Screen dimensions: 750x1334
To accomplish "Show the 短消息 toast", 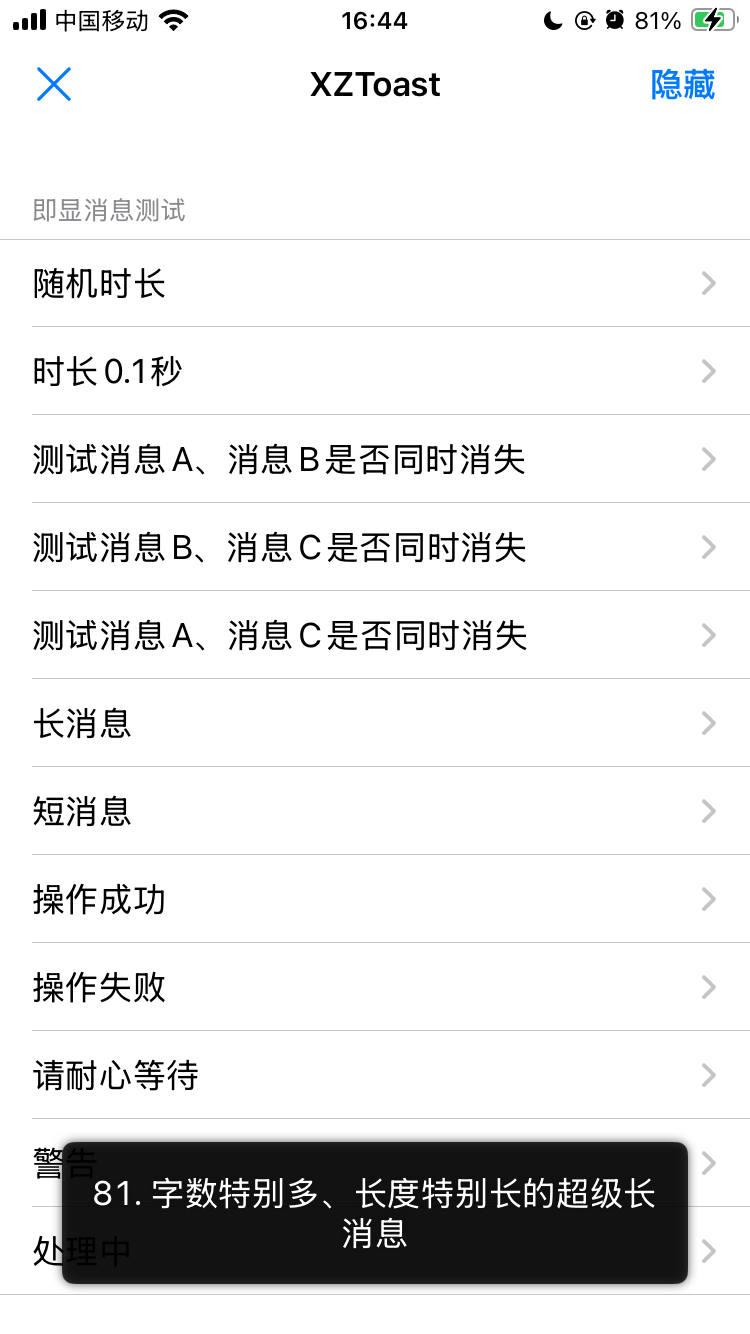I will click(375, 812).
